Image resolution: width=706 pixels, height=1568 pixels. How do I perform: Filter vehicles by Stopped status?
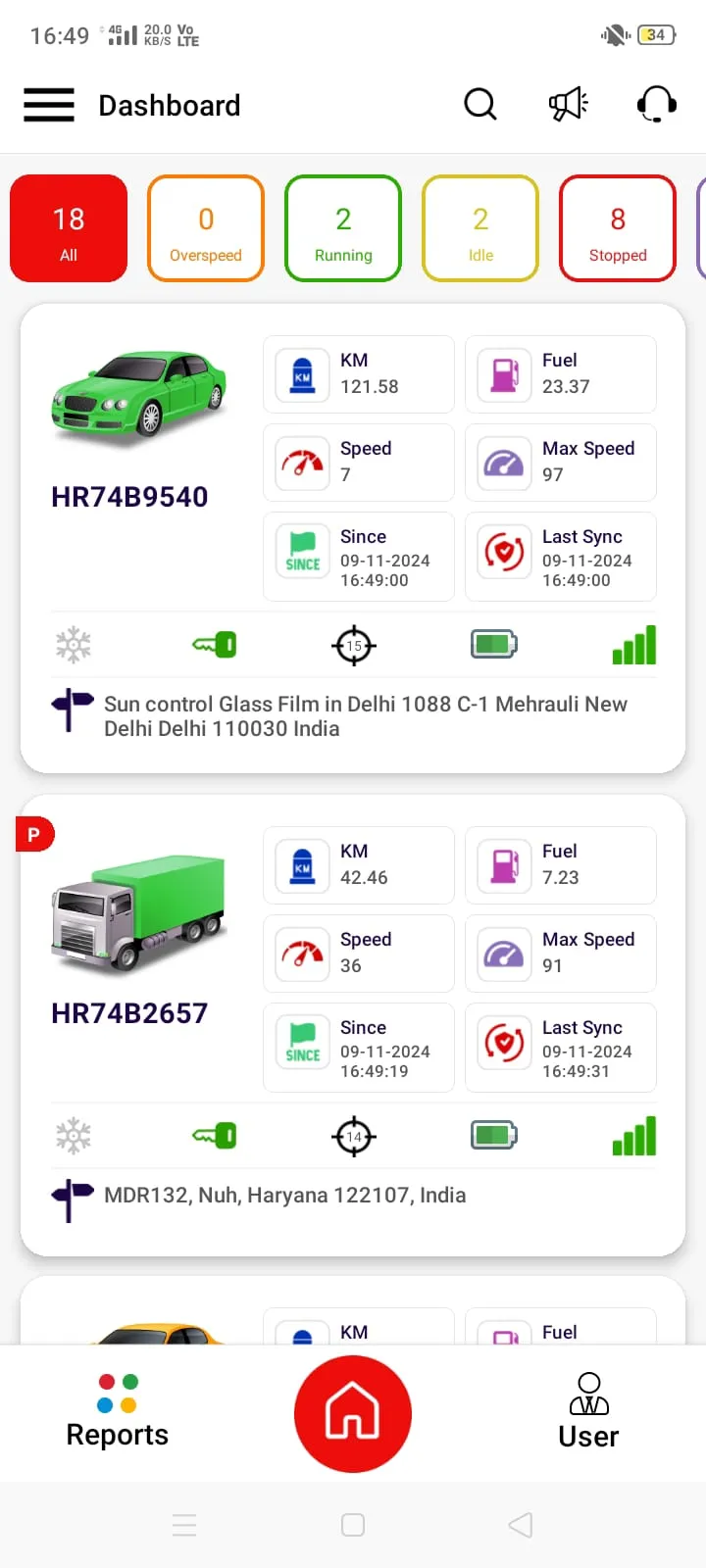(617, 227)
